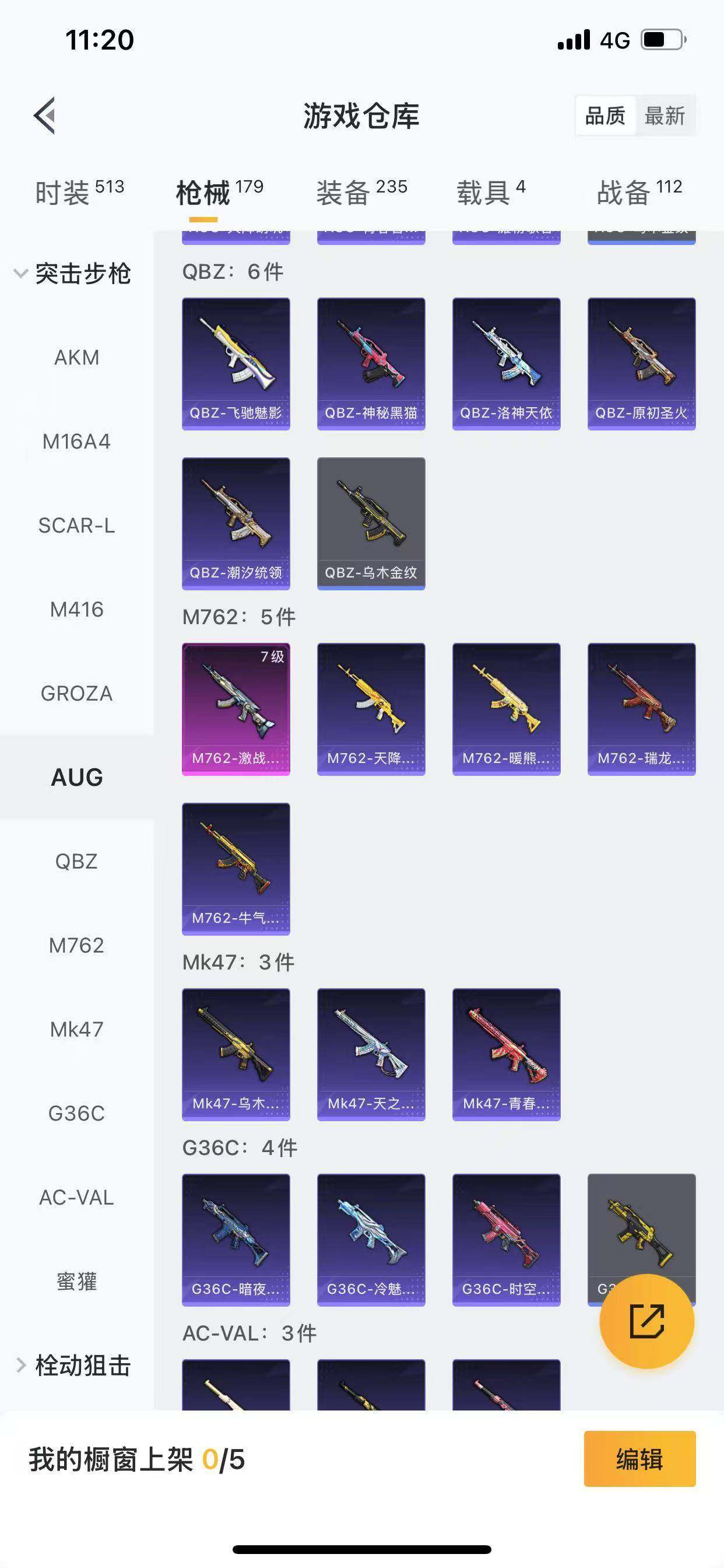Screen dimensions: 724x1568
Task: Go back using the arrow icon
Action: point(44,115)
